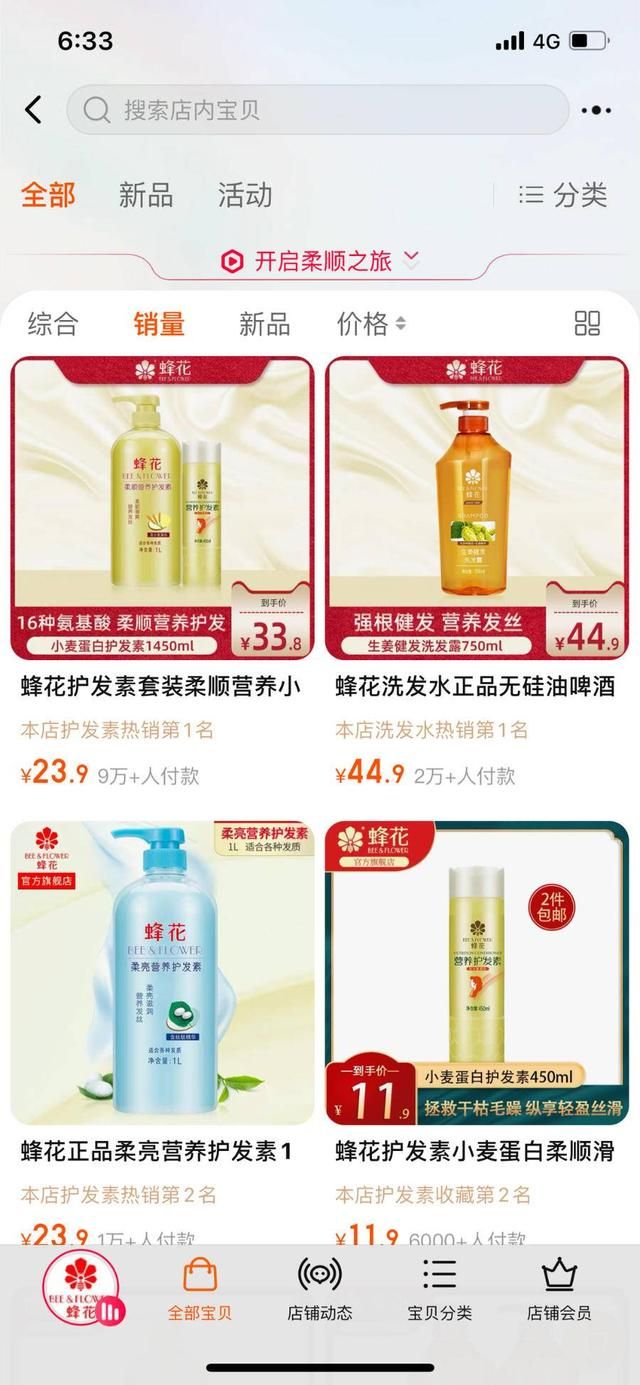Screen dimensions: 640x1385
Task: Expand the 开启柔顺之旅 banner
Action: 320,262
